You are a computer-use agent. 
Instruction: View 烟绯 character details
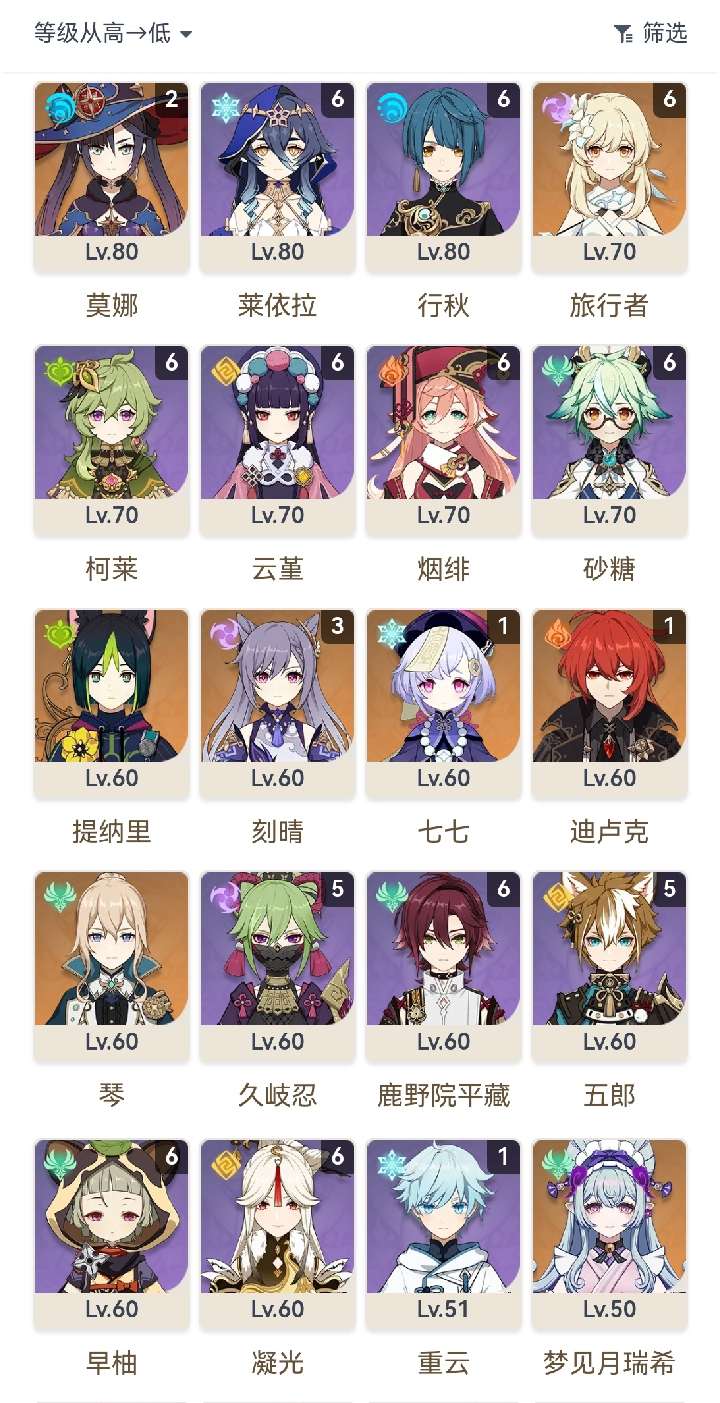pyautogui.click(x=444, y=438)
